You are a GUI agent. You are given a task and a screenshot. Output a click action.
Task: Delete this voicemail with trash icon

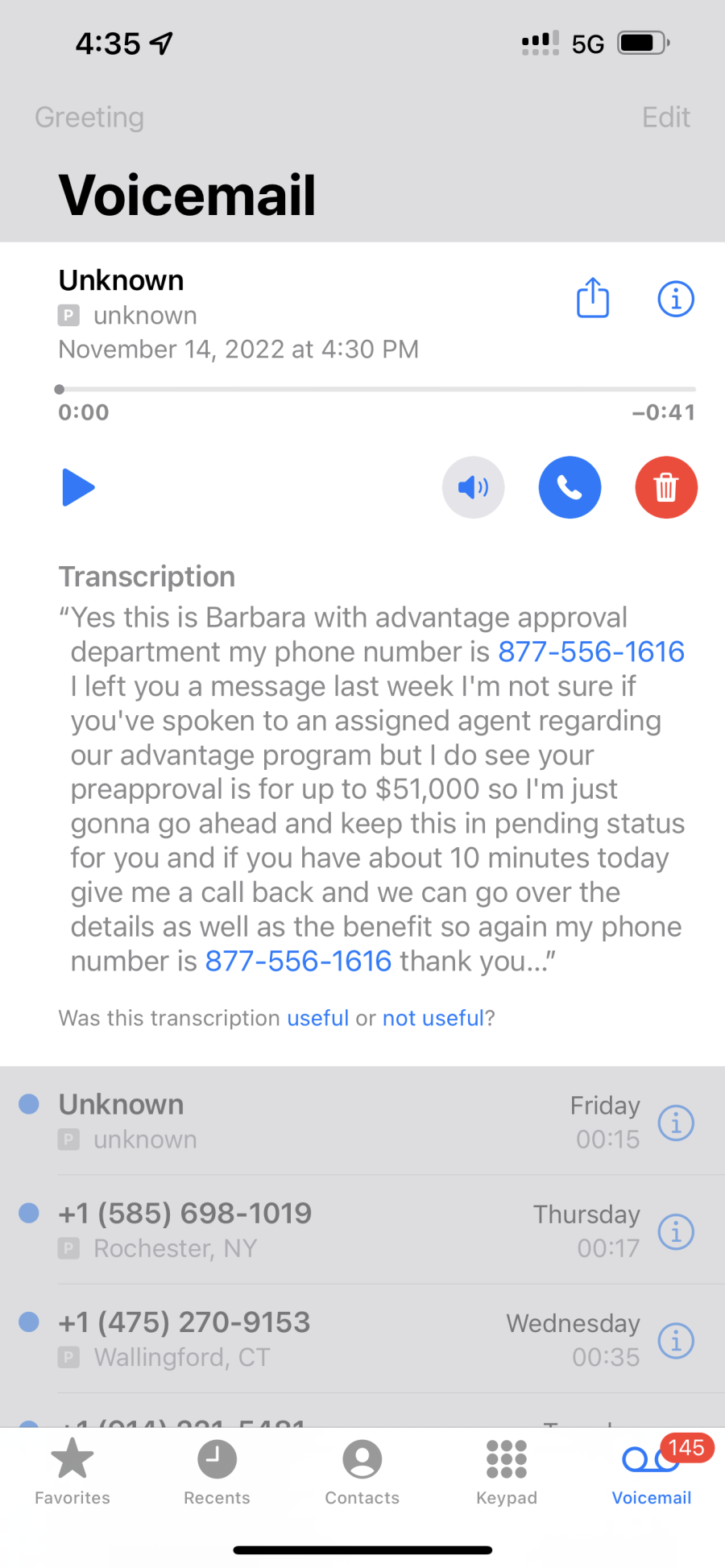pyautogui.click(x=666, y=487)
